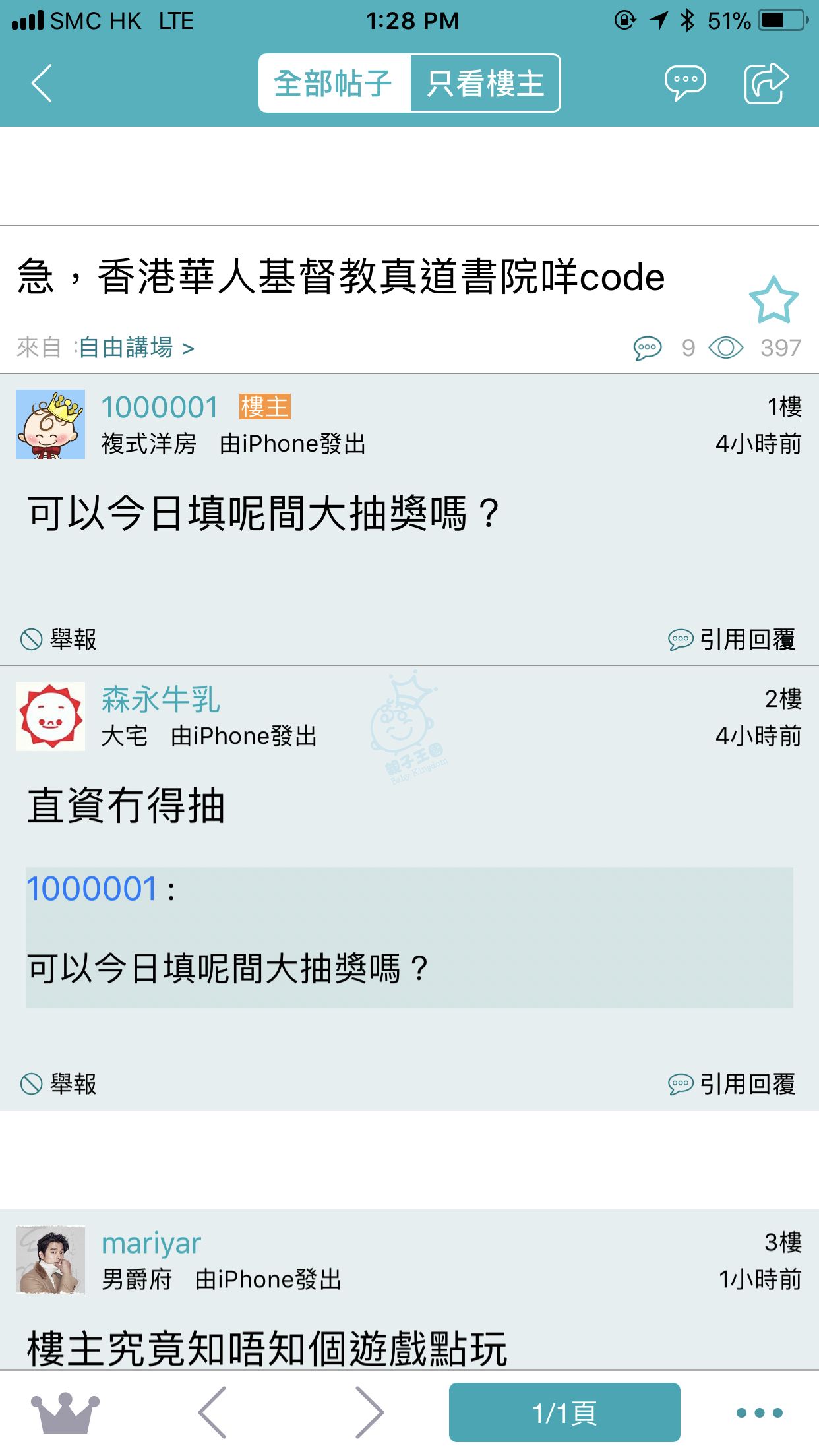Bookmark the thread with the star icon
Screen dimensions: 819x1456
(773, 300)
